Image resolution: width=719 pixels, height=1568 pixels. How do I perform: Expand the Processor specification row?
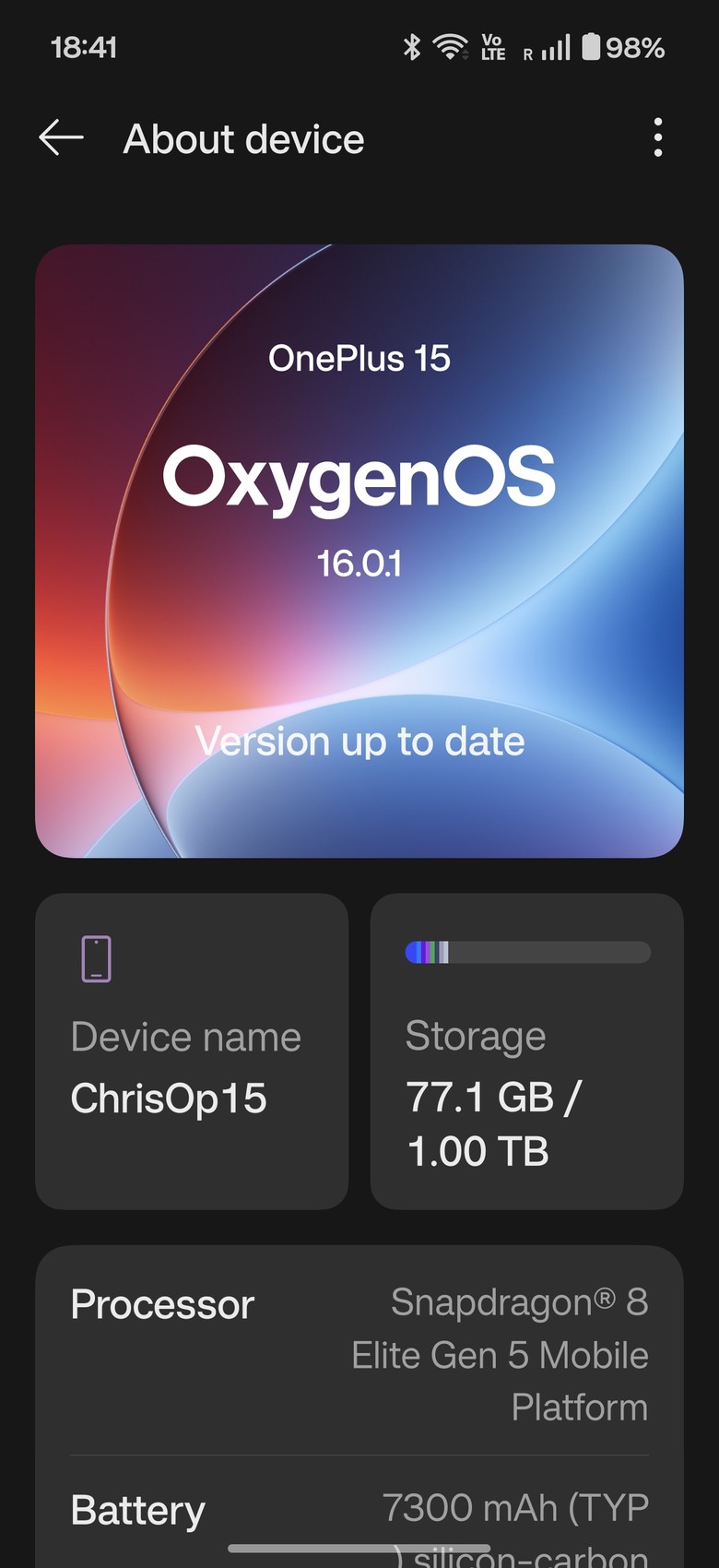[x=359, y=1353]
